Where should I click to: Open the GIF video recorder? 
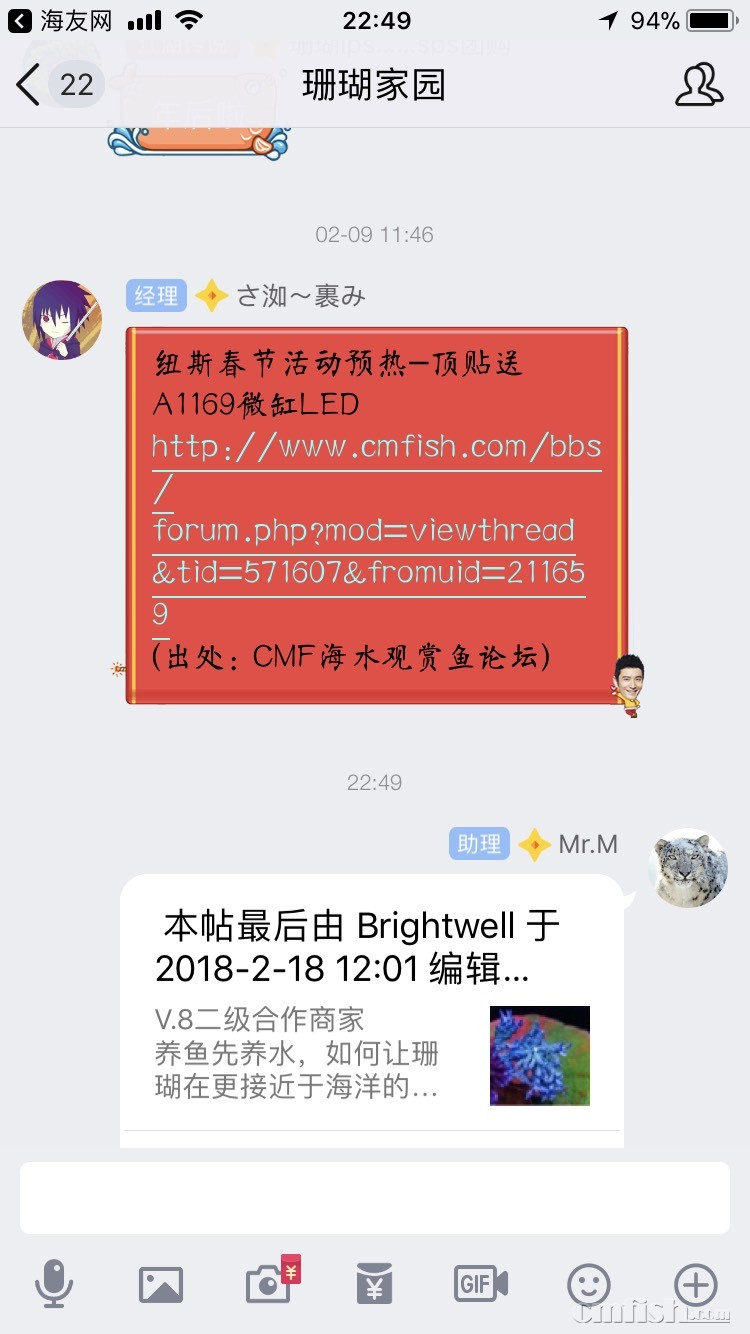(481, 1284)
